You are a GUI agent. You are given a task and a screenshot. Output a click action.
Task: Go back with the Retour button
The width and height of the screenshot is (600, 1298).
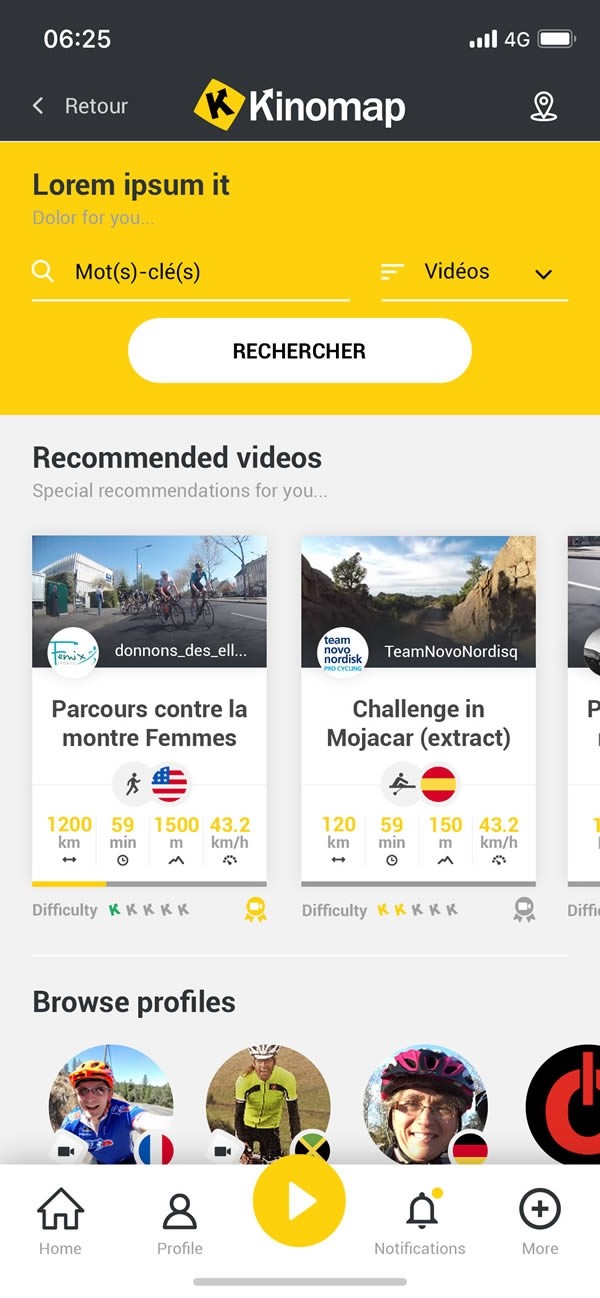[x=80, y=106]
